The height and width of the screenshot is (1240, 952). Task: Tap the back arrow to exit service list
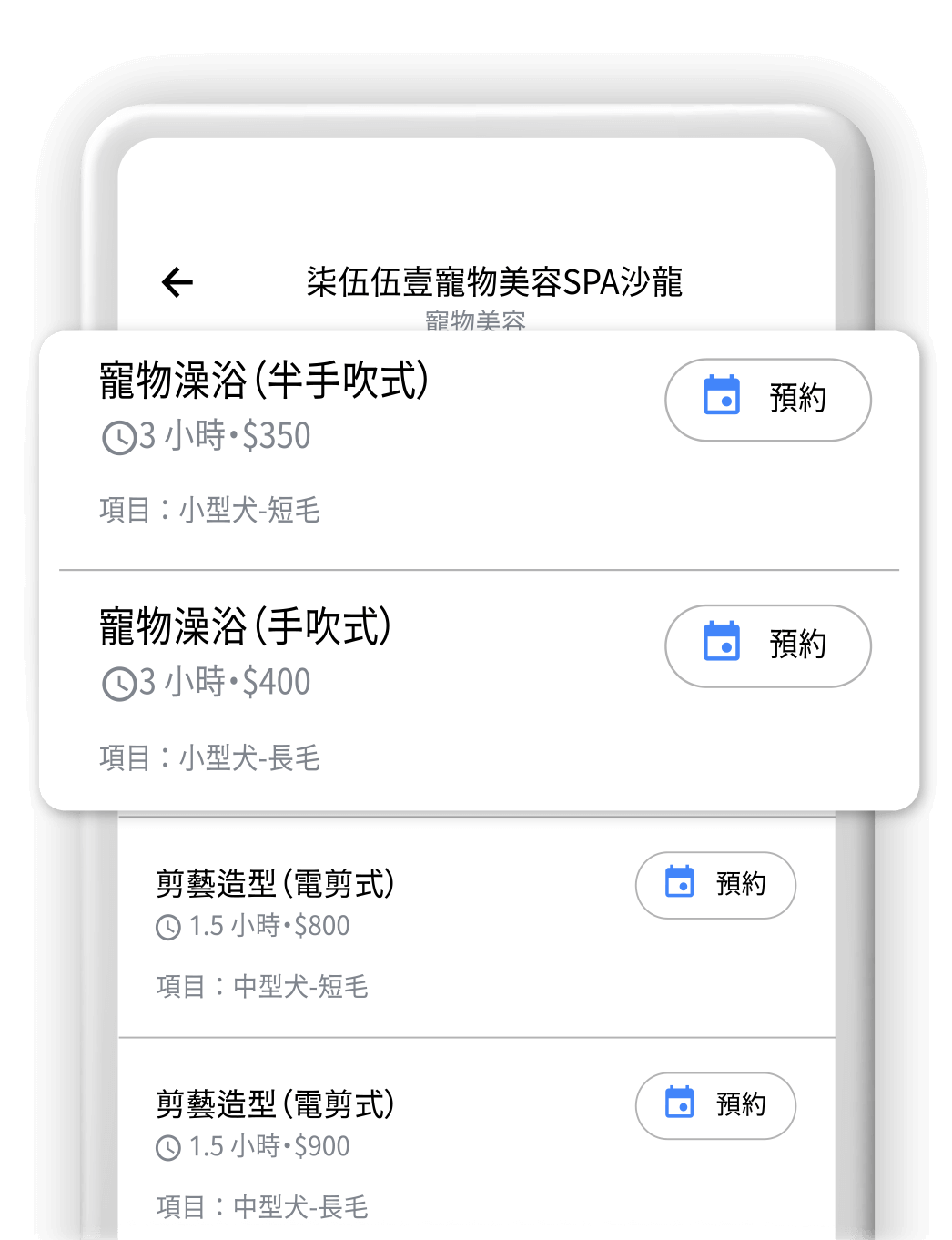pyautogui.click(x=177, y=282)
